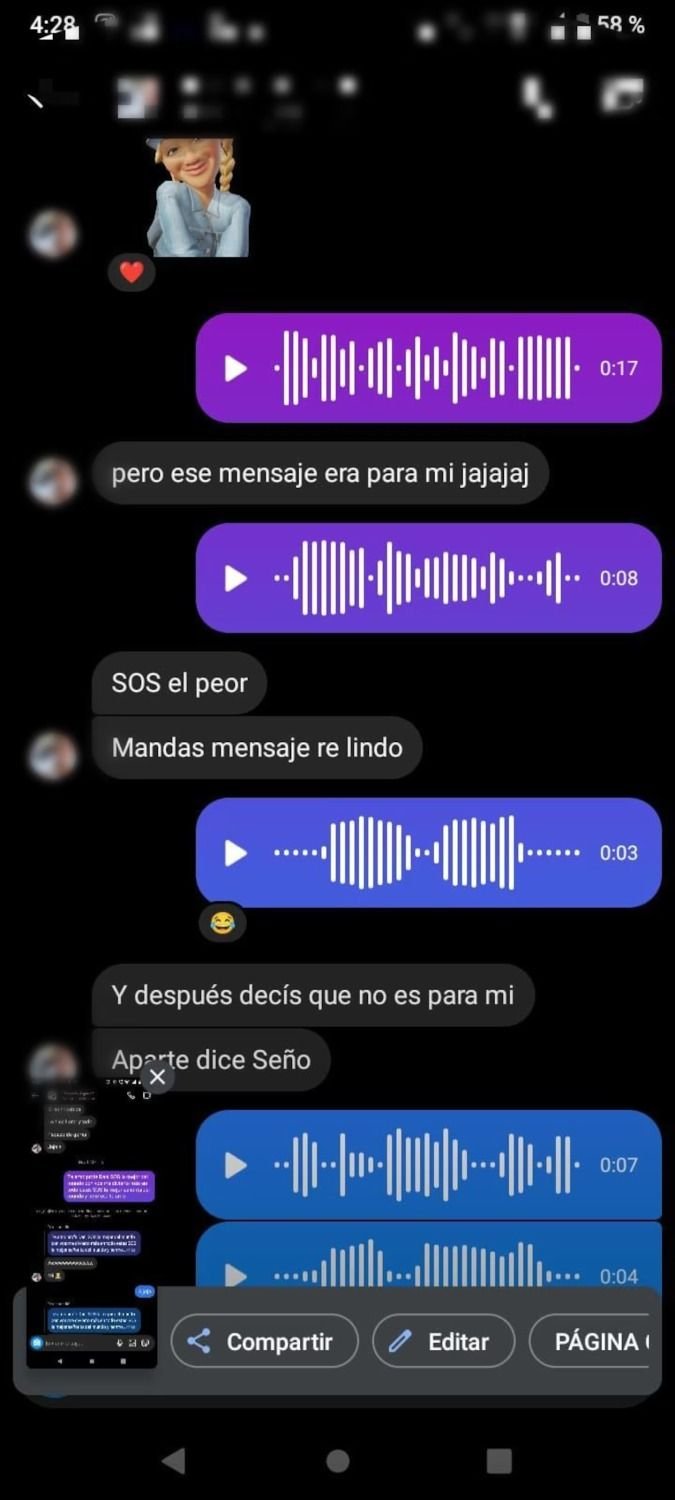The image size is (675, 1500).
Task: Tap Editar to edit the screenshot
Action: [443, 1341]
